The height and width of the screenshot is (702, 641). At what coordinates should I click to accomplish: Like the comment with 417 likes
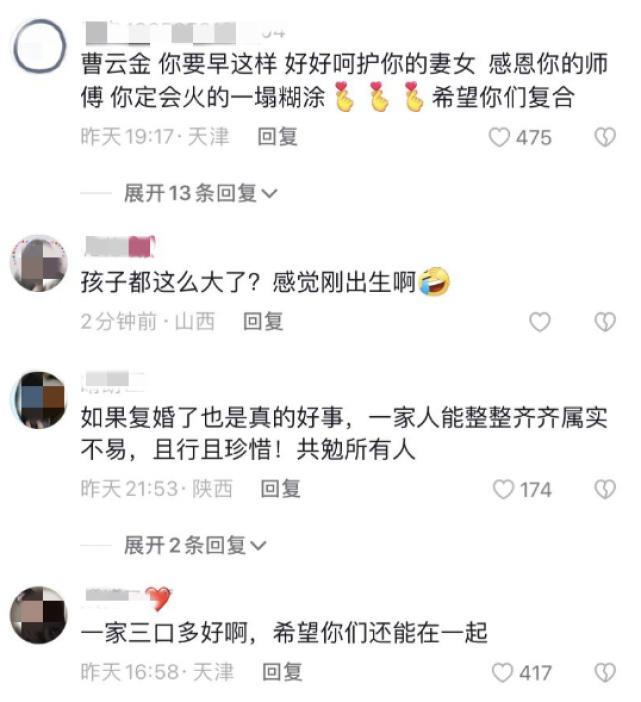click(x=503, y=672)
